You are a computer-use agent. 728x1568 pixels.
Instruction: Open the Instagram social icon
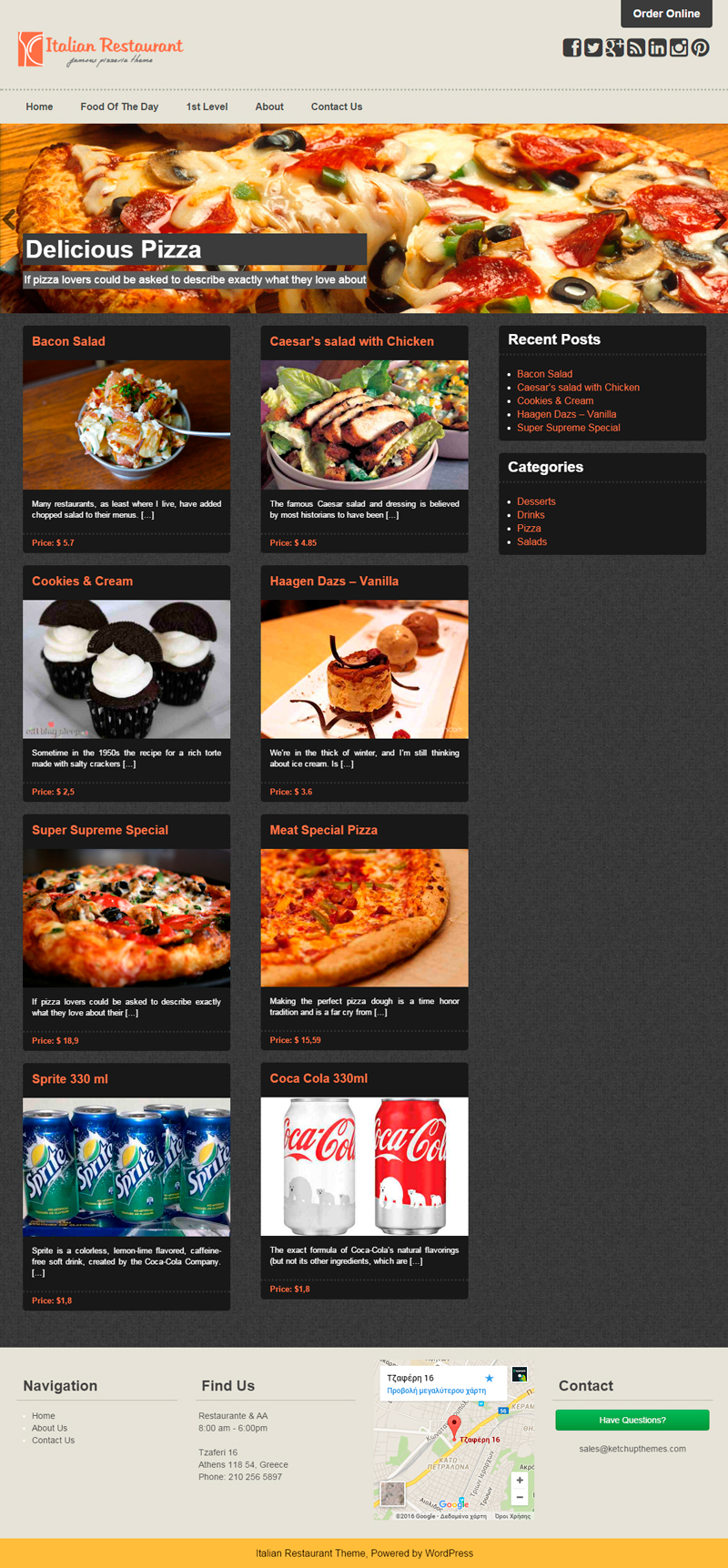[x=679, y=47]
